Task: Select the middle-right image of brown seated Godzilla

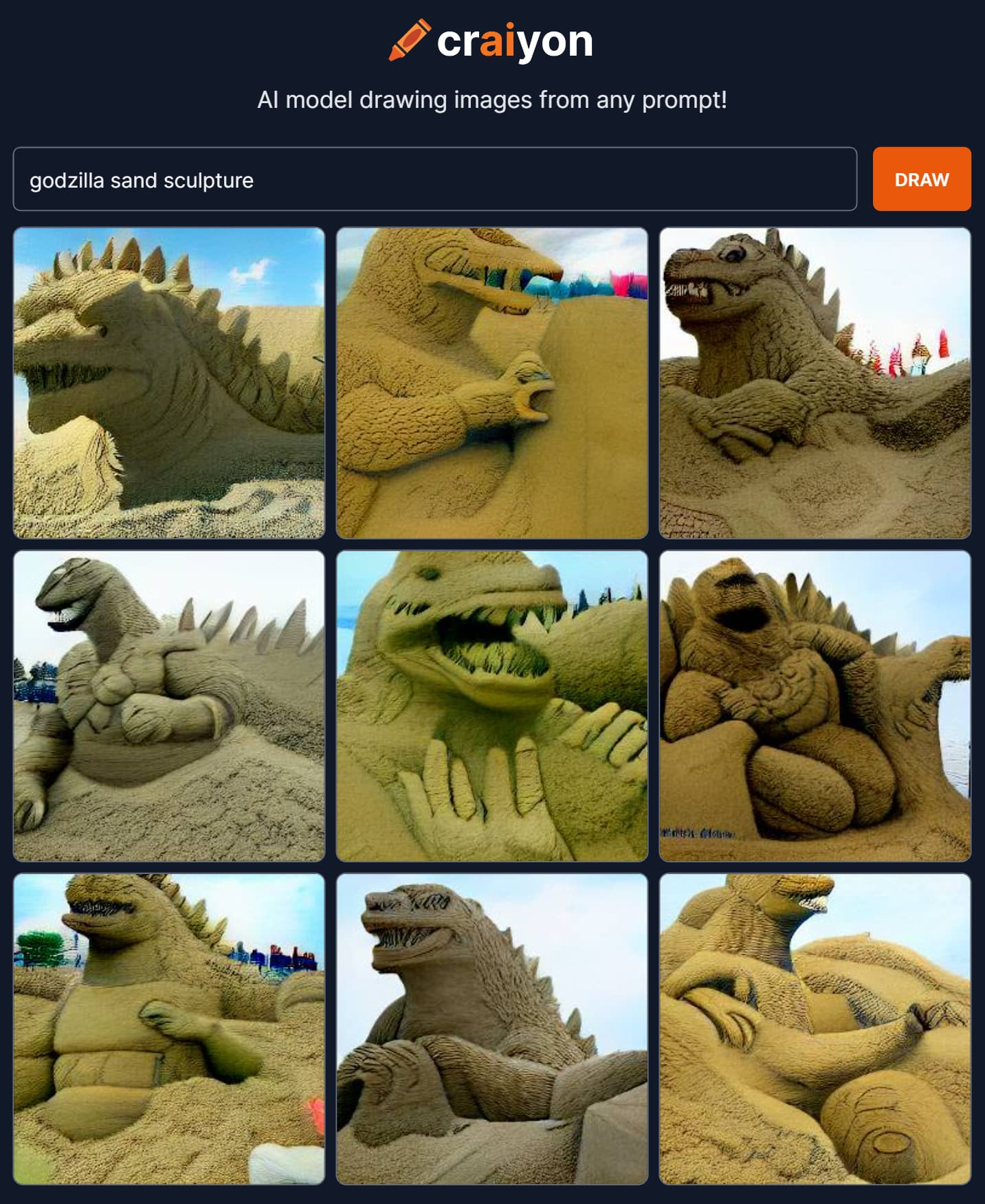Action: click(x=815, y=706)
